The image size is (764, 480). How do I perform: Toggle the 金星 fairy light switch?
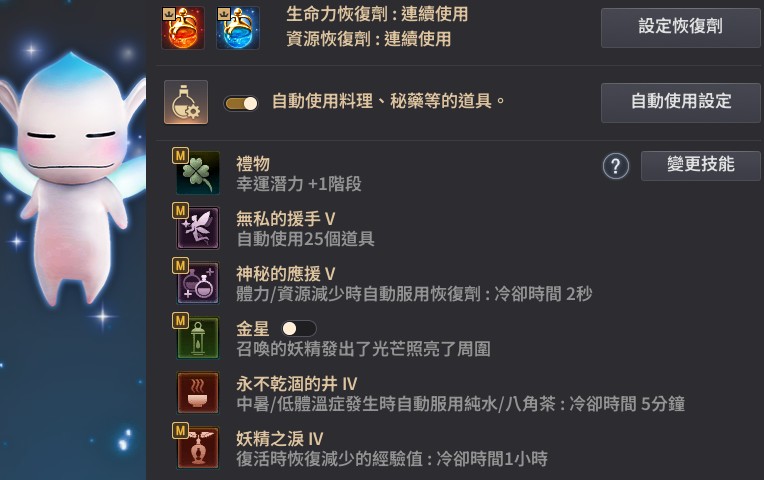(298, 328)
